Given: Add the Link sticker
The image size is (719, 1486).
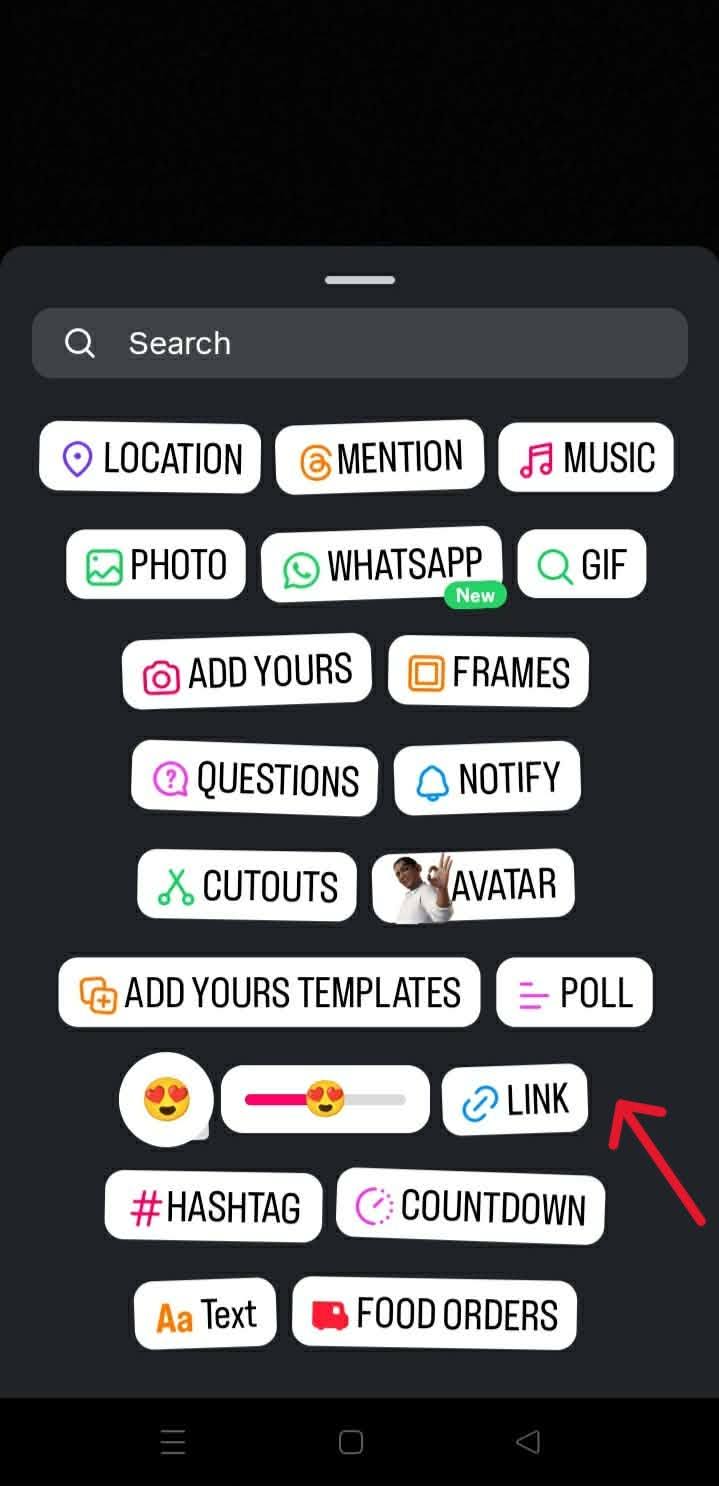Looking at the screenshot, I should pos(515,1100).
